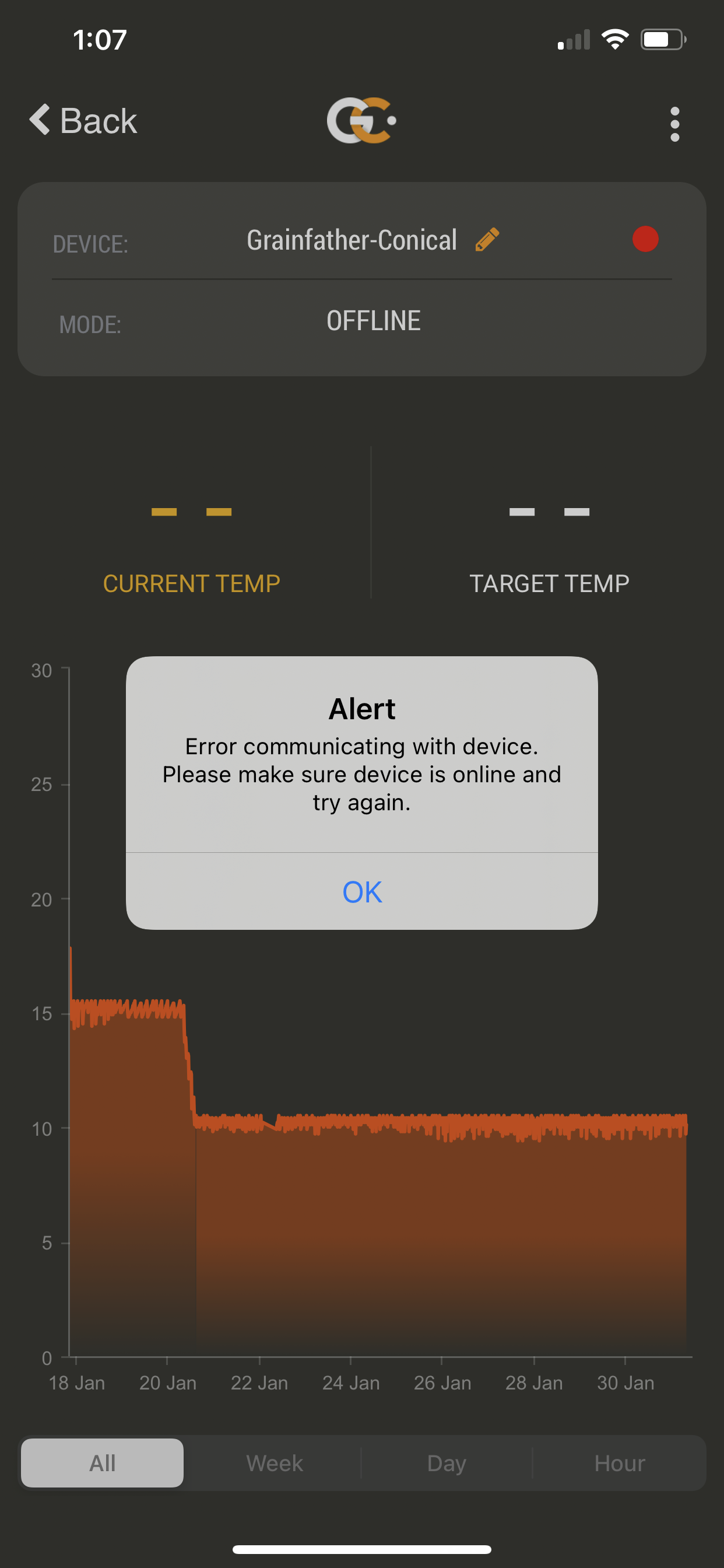Switch the graph to Hour view
The width and height of the screenshot is (724, 1568).
(x=619, y=1462)
